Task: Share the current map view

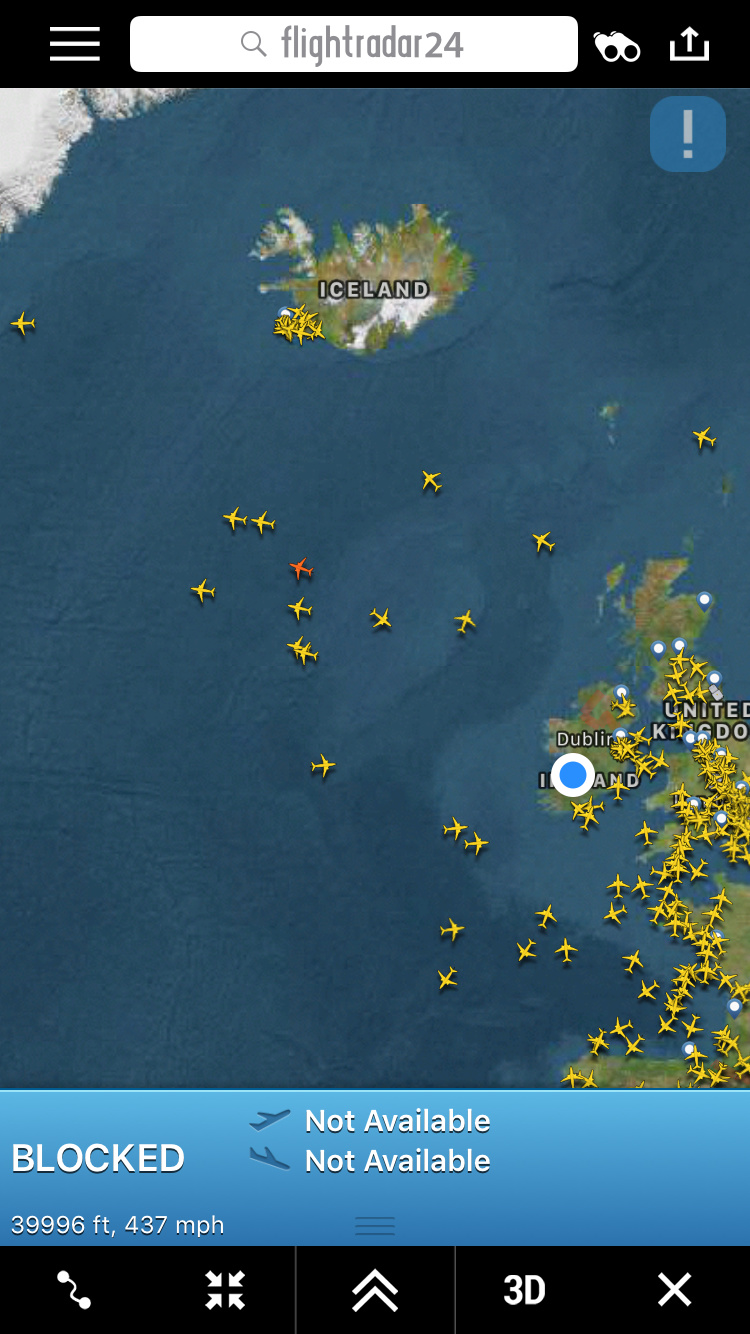Action: point(689,44)
